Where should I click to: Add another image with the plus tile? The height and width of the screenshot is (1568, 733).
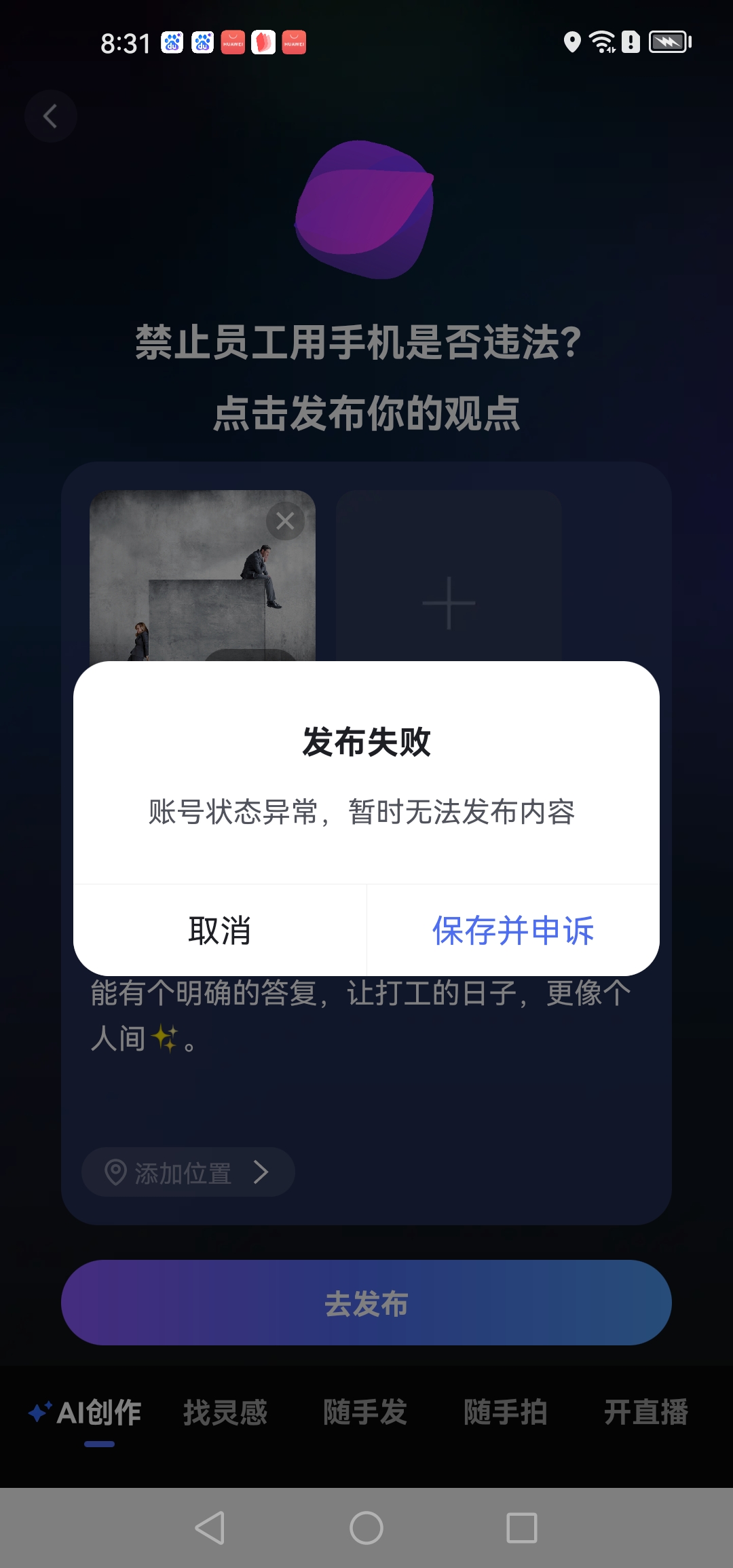tap(449, 603)
